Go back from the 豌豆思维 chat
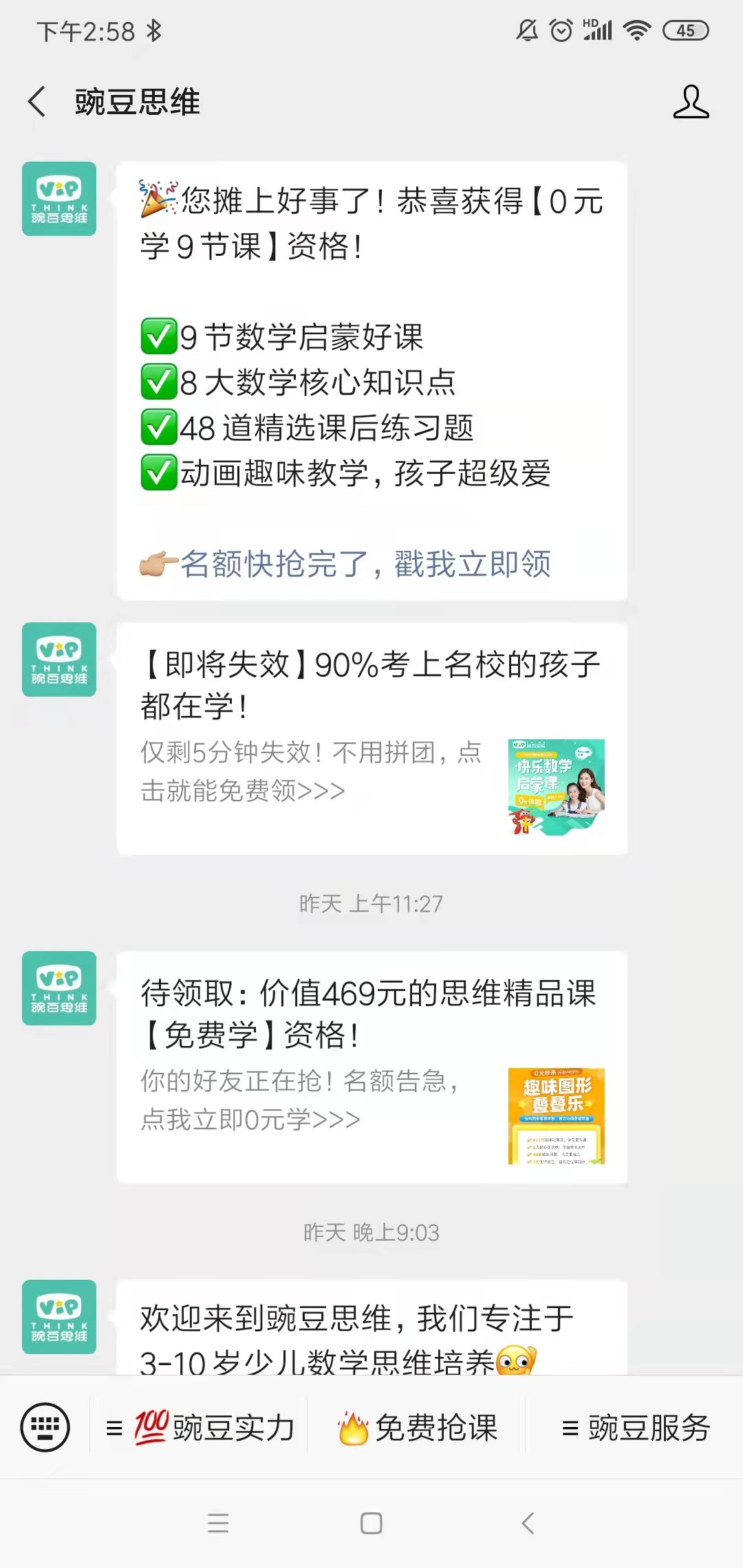 point(37,102)
